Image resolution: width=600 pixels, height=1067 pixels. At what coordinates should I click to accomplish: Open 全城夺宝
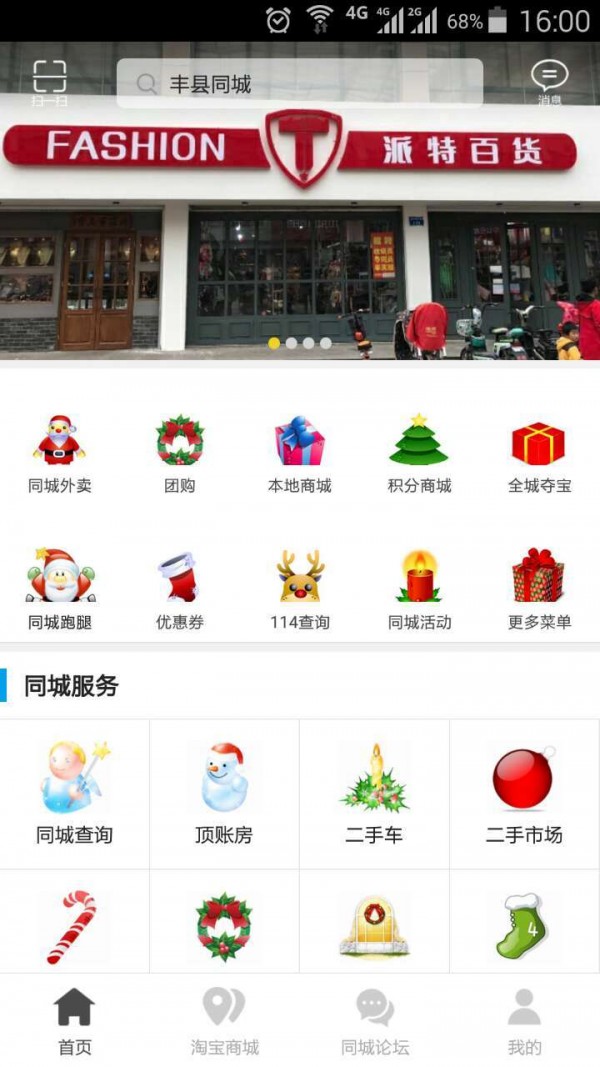pyautogui.click(x=539, y=453)
